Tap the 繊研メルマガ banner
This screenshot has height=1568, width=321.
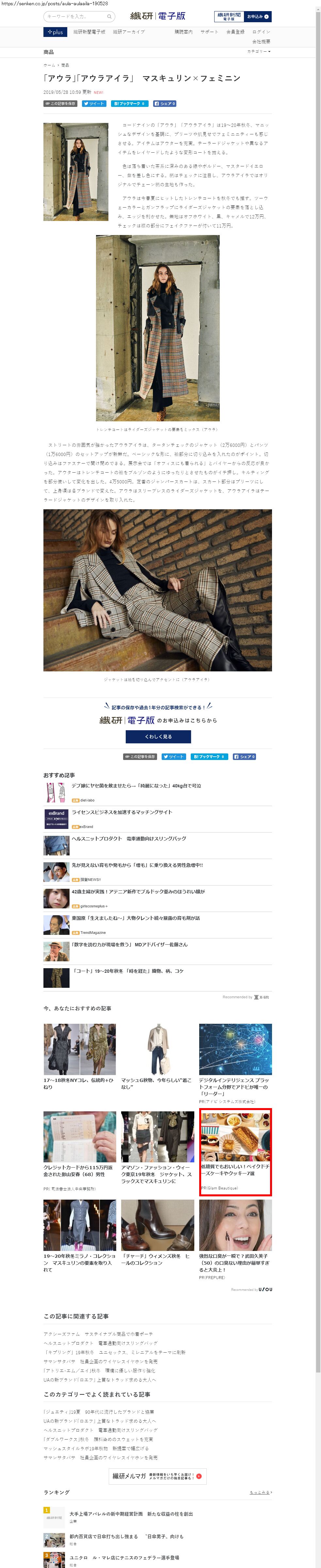(157, 1476)
